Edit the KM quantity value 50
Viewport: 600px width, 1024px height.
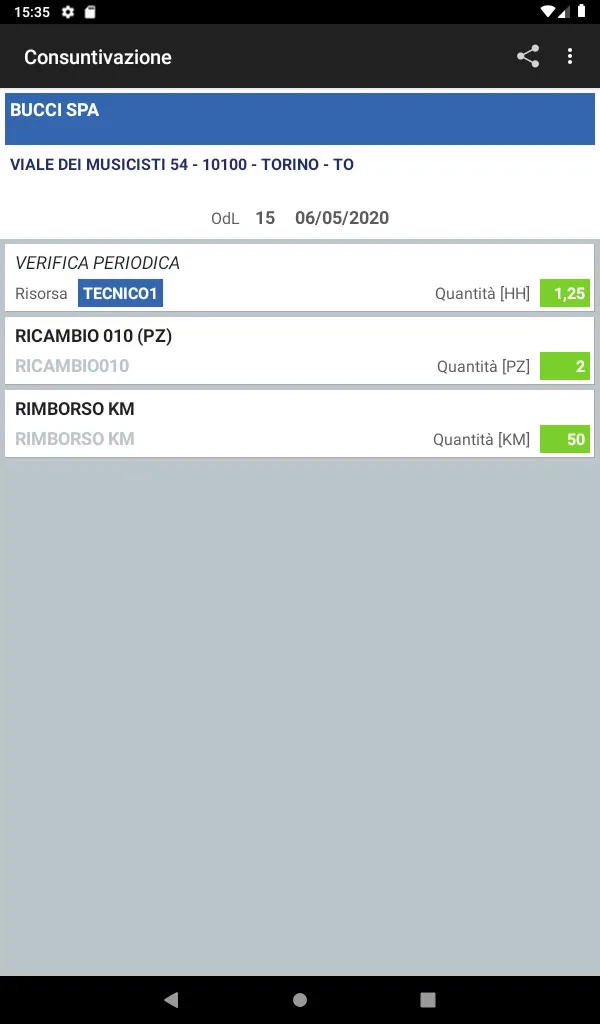pos(565,439)
